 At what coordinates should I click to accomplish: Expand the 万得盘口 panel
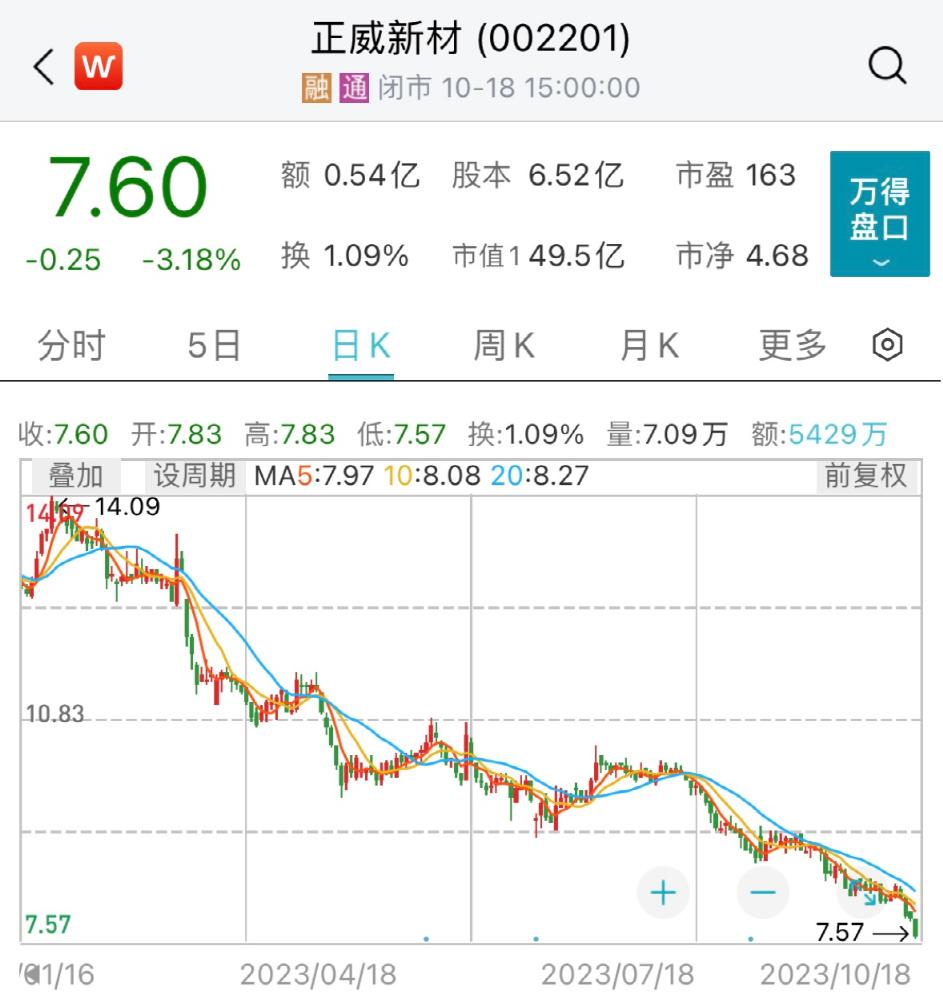879,214
